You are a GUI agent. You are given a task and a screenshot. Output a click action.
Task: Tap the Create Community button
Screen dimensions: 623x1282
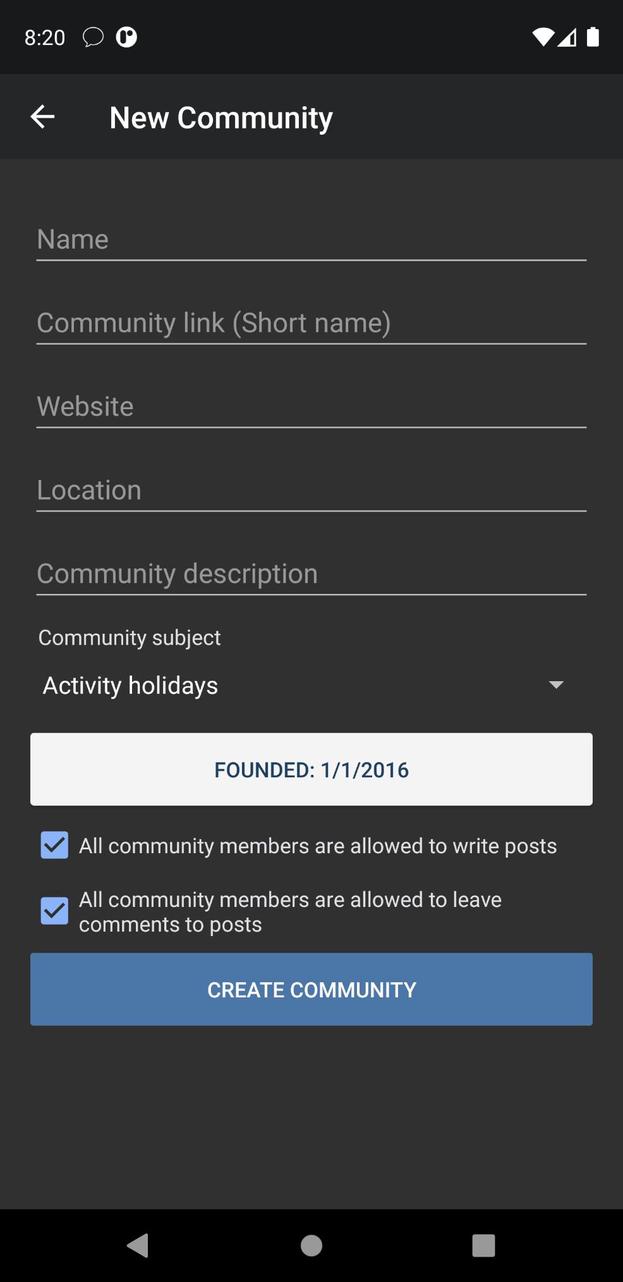pos(311,990)
